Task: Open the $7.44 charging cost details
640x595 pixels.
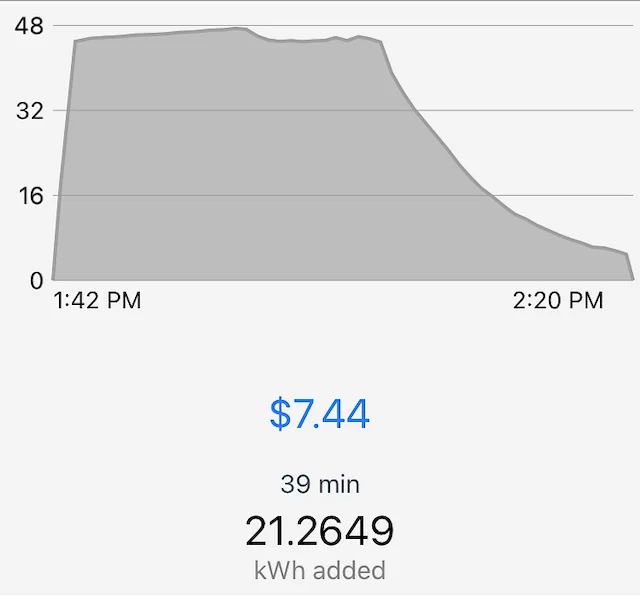Action: click(320, 414)
